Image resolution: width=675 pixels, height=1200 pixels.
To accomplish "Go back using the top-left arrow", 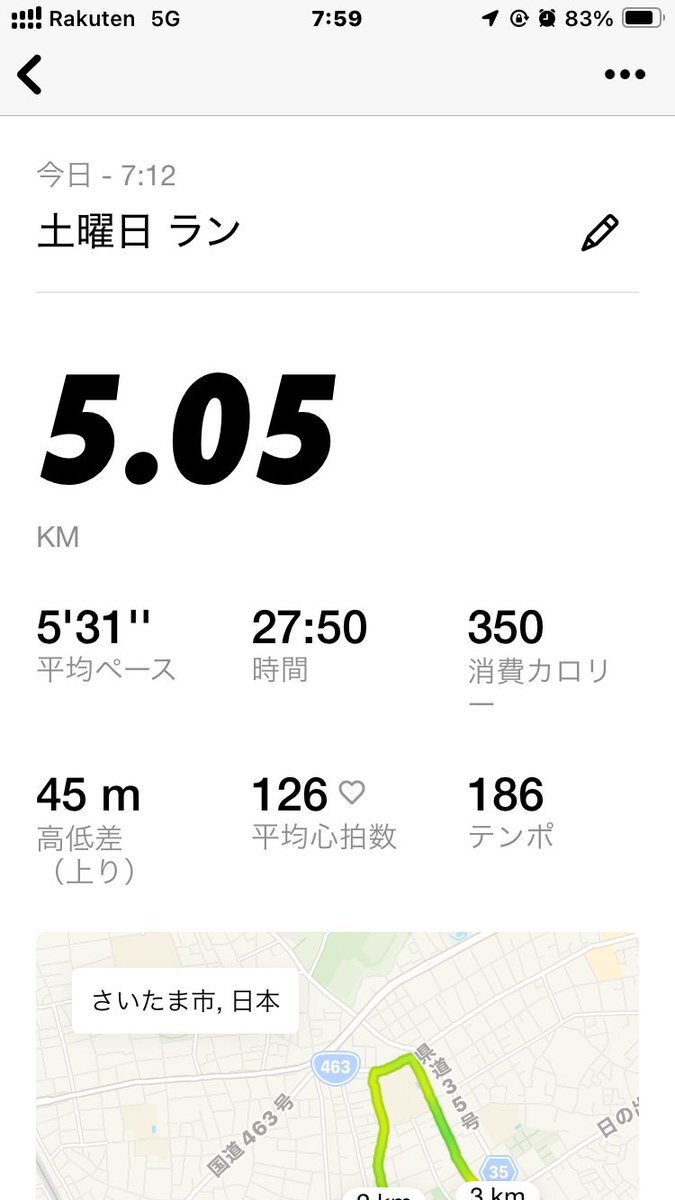I will tap(30, 75).
